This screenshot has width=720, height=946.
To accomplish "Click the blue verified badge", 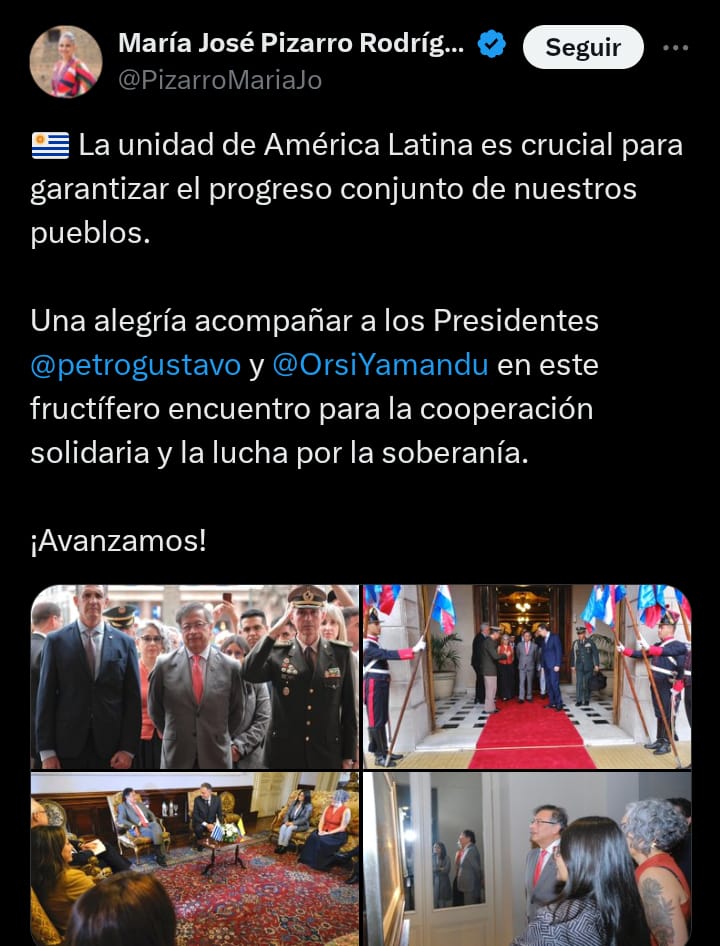I will (489, 43).
